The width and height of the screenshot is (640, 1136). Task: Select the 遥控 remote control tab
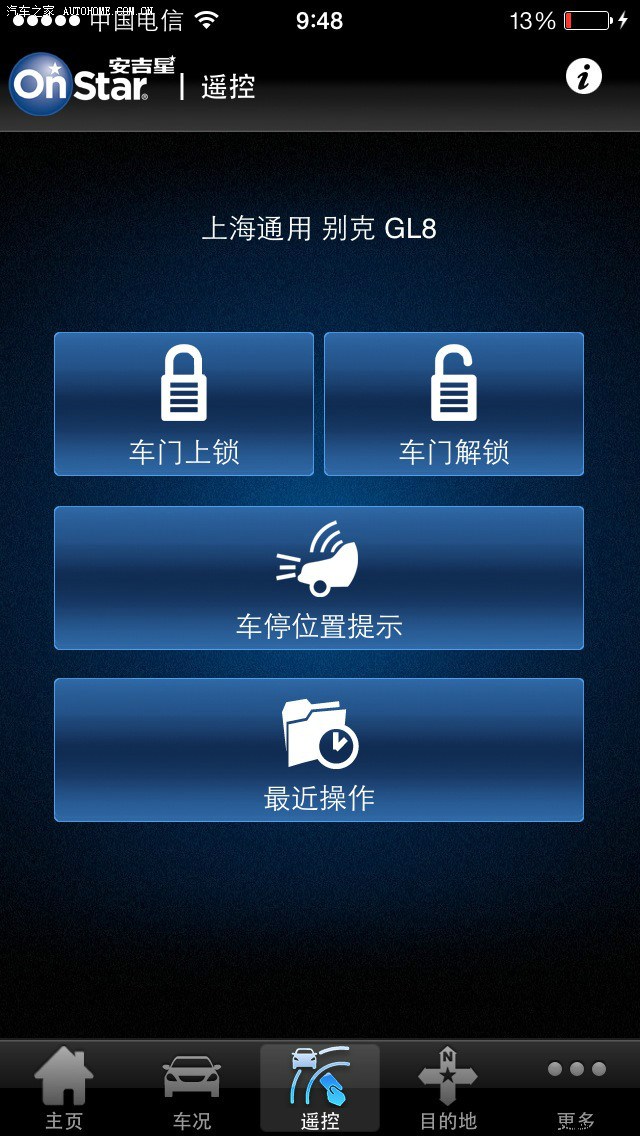point(320,1090)
